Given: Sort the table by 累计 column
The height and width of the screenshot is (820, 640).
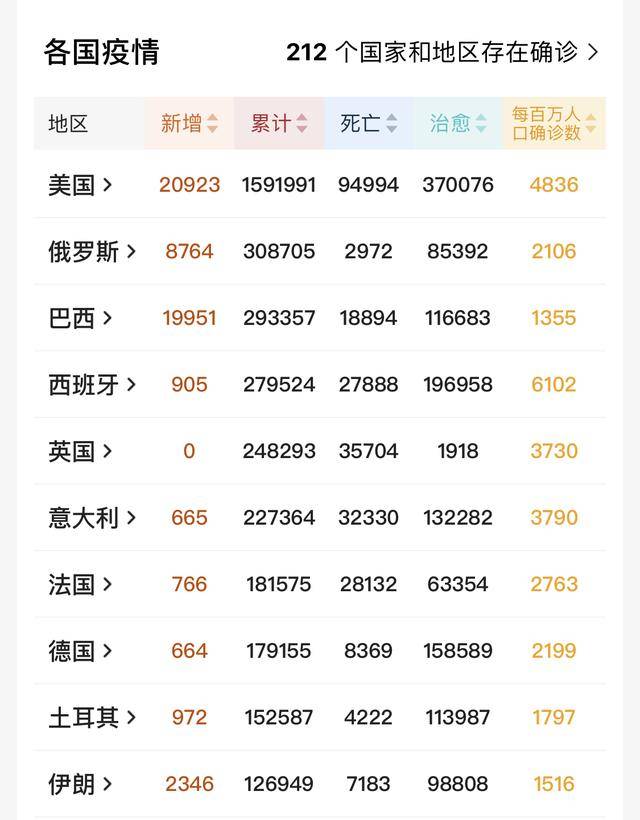Looking at the screenshot, I should [x=279, y=124].
